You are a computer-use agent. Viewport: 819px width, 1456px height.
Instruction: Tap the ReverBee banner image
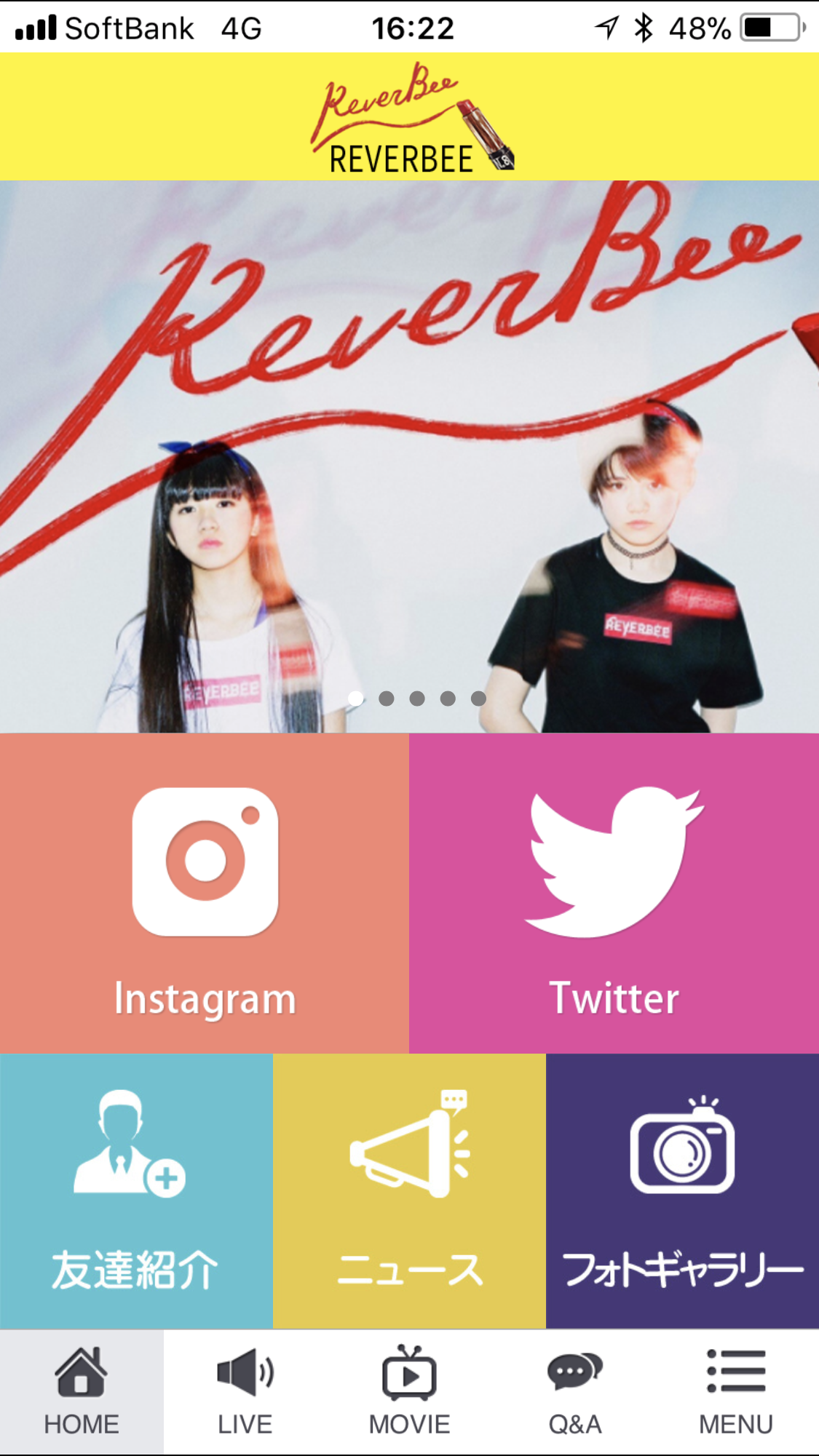coord(409,456)
